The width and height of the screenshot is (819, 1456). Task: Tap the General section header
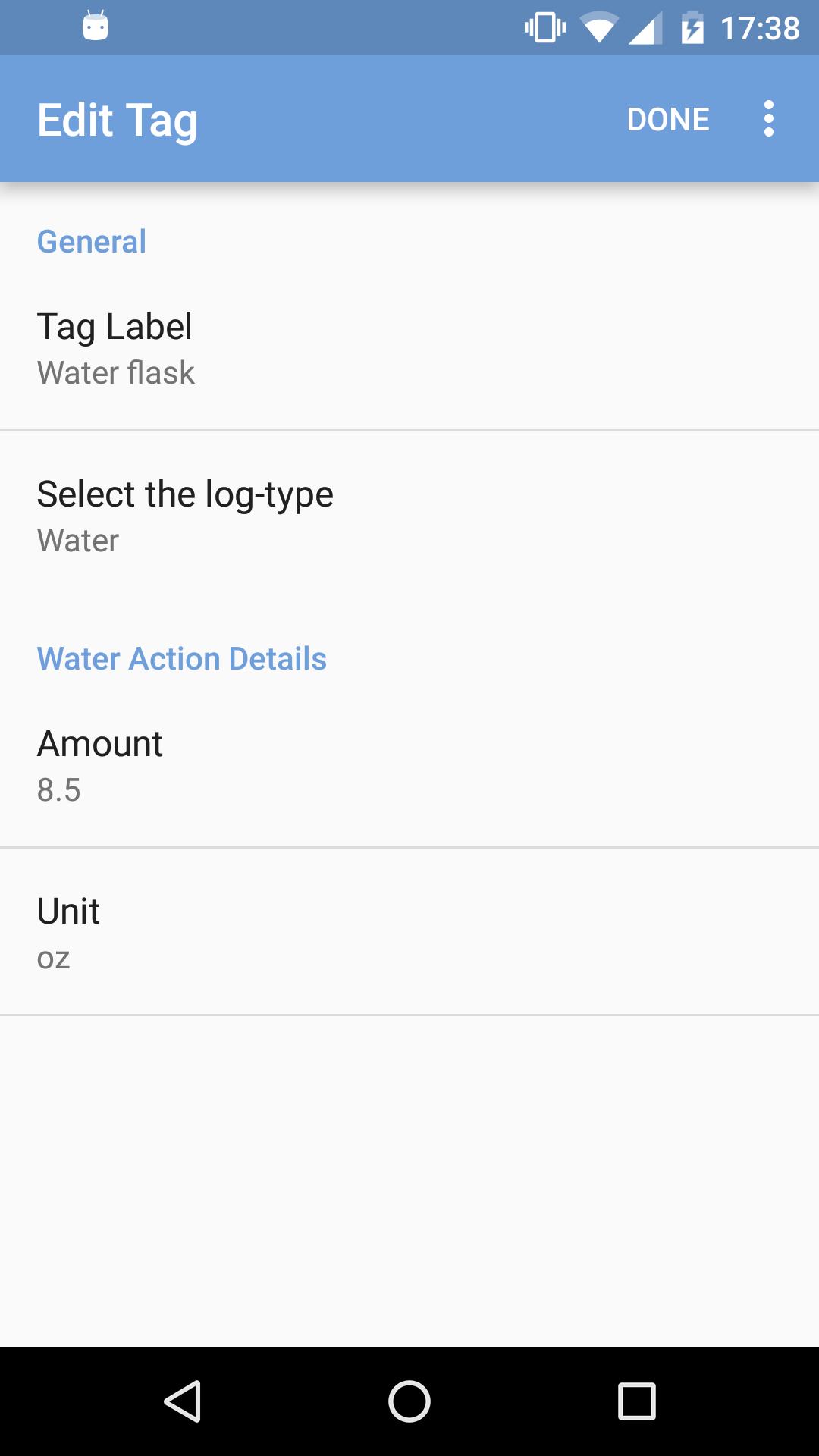92,241
